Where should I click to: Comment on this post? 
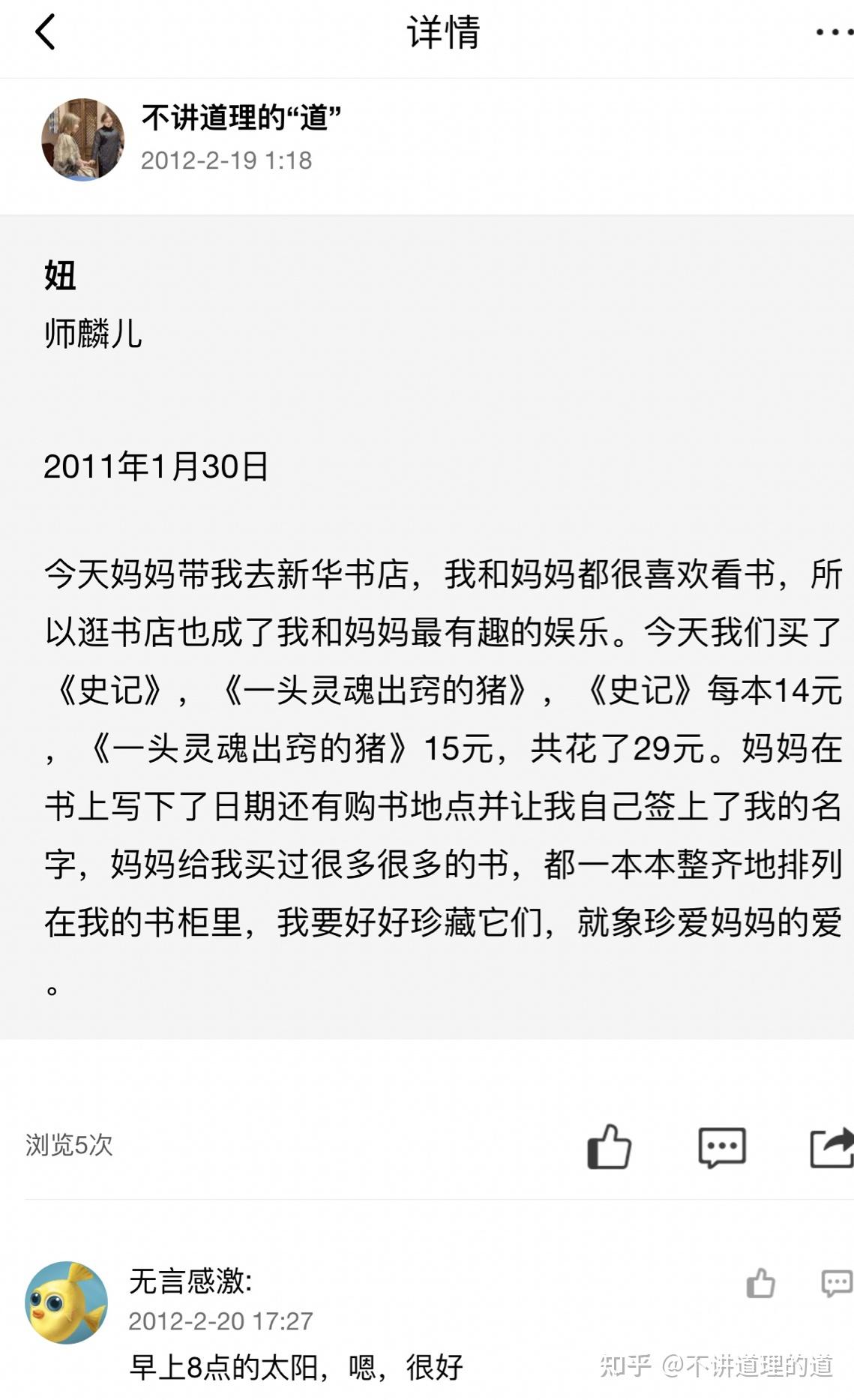[x=721, y=1147]
